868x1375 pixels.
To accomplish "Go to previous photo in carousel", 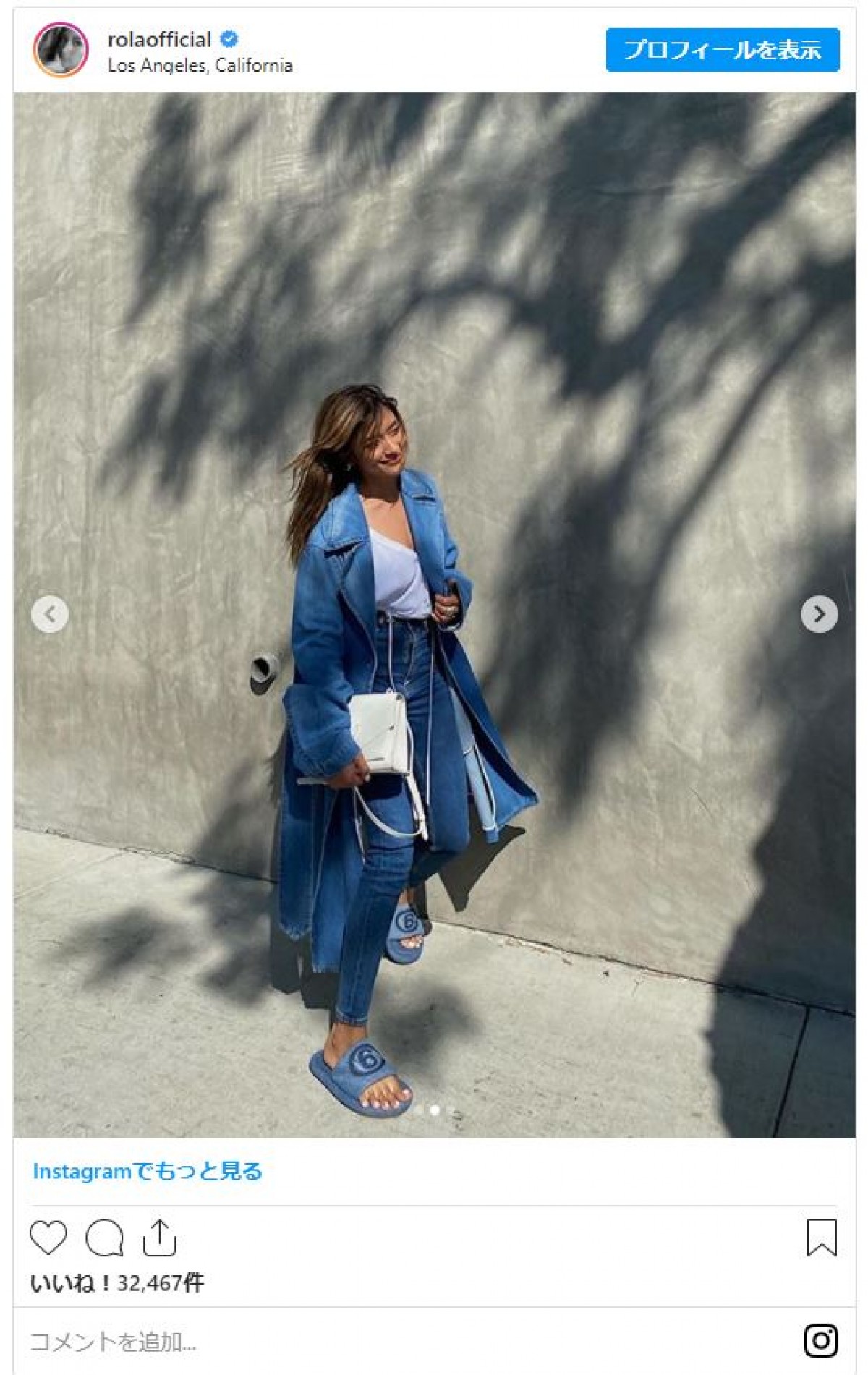I will pos(50,614).
